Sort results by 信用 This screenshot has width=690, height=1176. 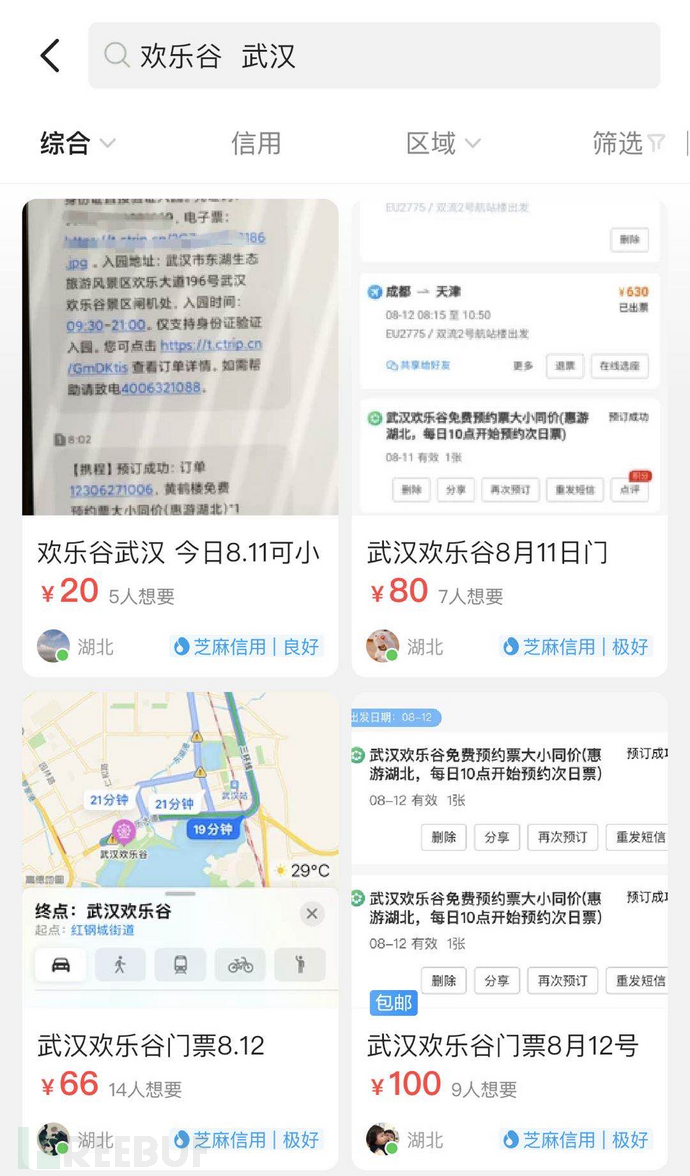256,143
